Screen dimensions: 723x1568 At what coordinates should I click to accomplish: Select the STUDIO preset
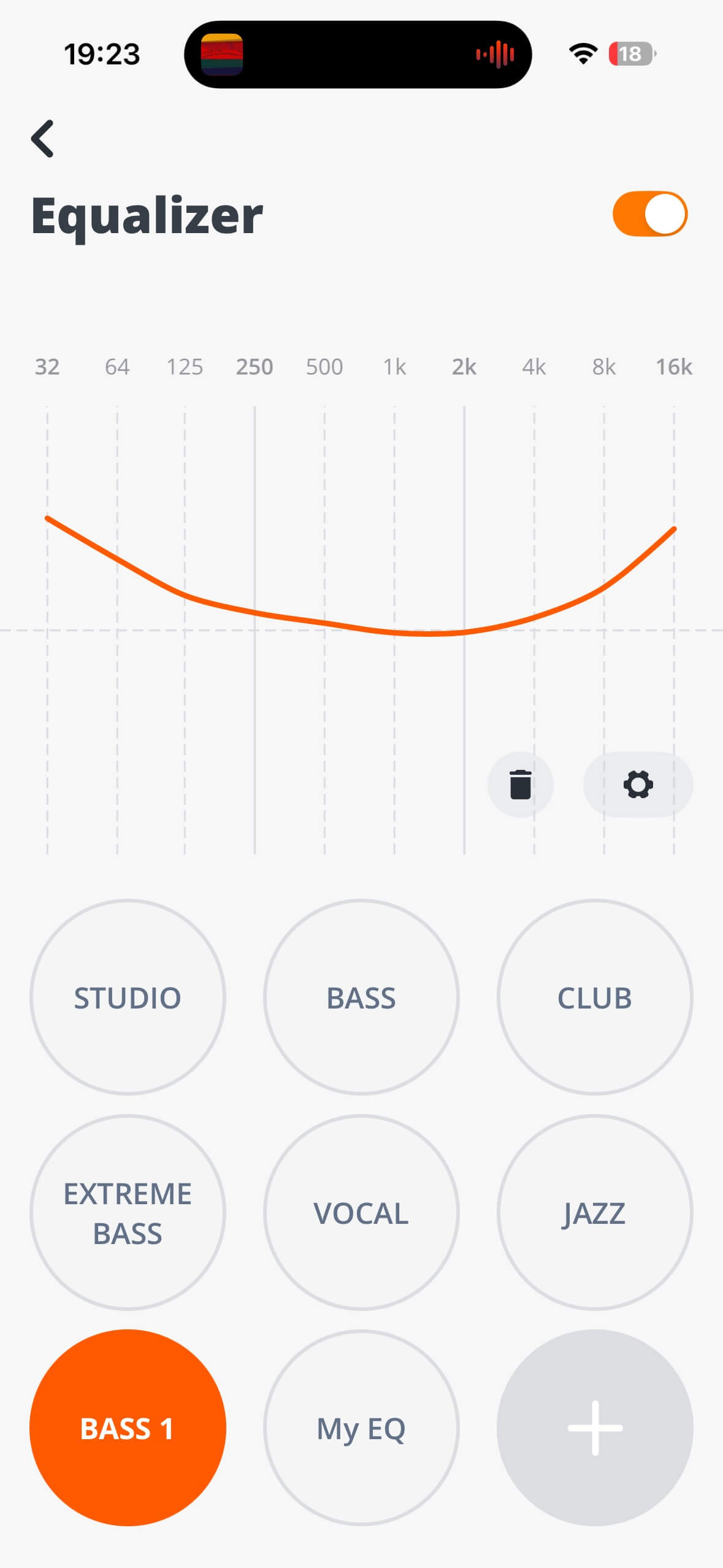point(128,997)
